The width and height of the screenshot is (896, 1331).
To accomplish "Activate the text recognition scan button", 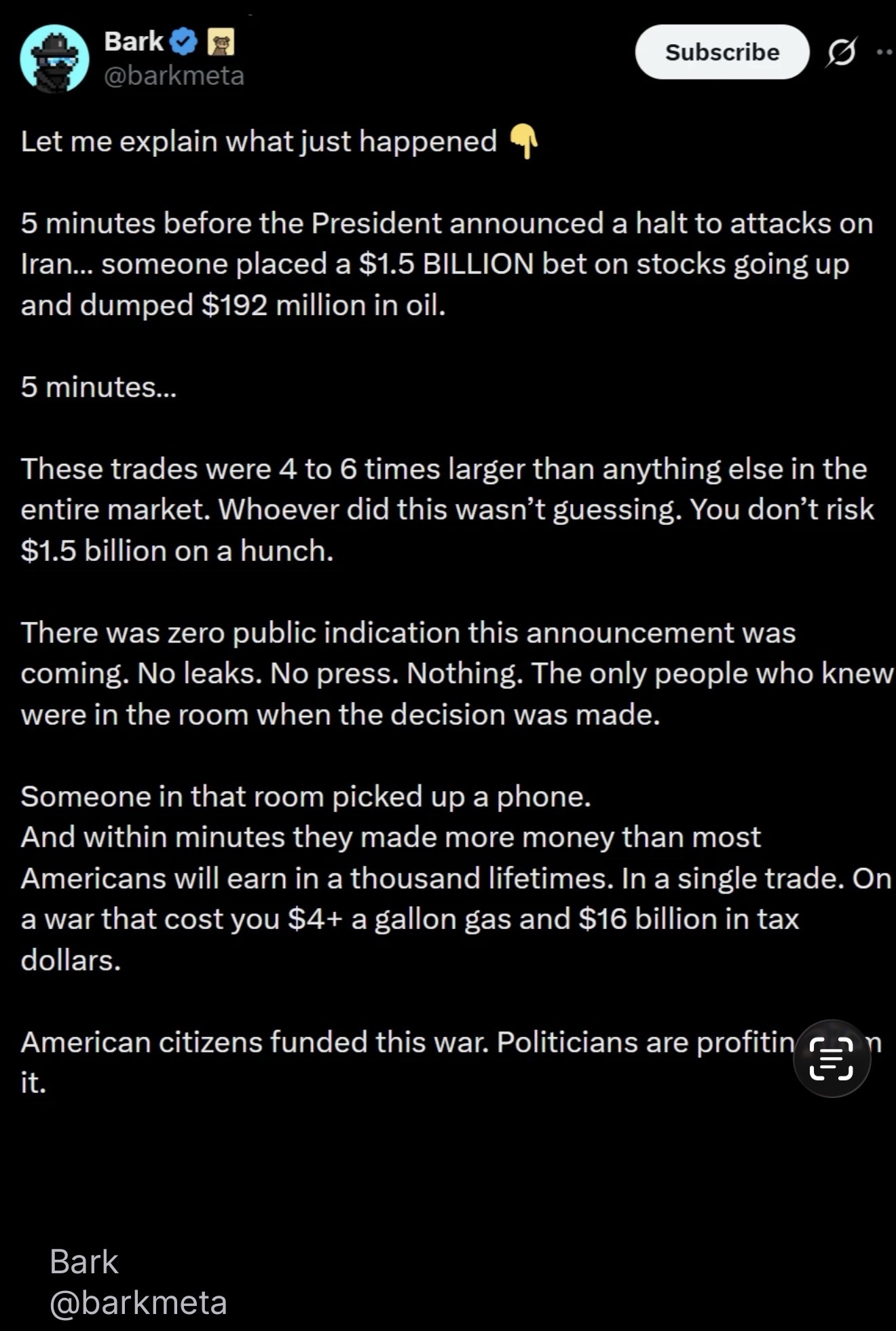I will (832, 1059).
